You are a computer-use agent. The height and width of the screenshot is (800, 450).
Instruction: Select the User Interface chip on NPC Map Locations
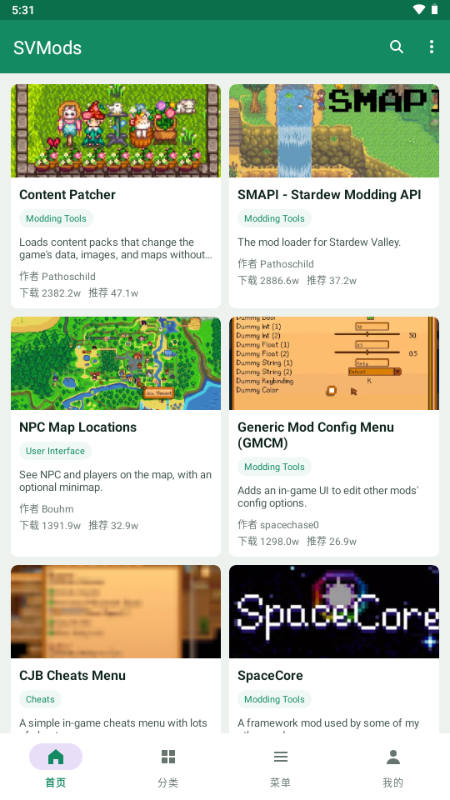tap(56, 451)
